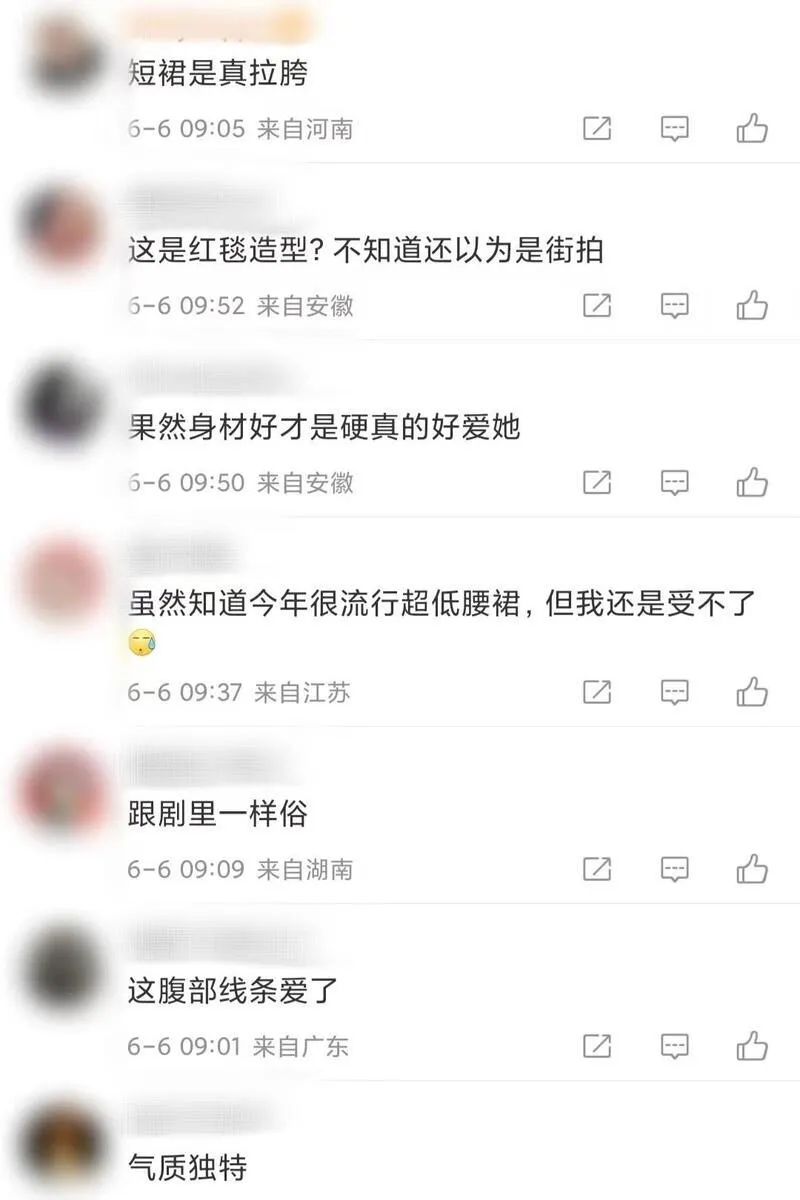The width and height of the screenshot is (800, 1200).
Task: Share the comment 短裙是真拉胯
Action: click(x=597, y=128)
